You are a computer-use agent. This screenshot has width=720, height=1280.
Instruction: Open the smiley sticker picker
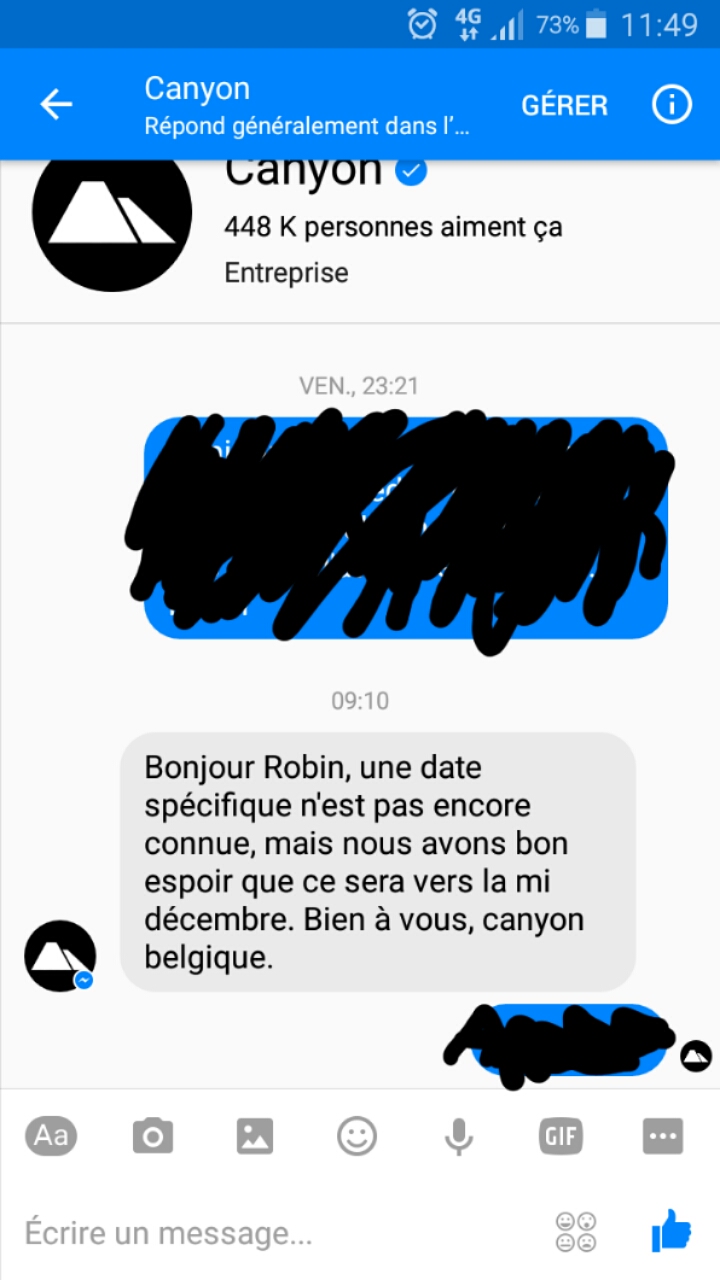coord(357,1136)
